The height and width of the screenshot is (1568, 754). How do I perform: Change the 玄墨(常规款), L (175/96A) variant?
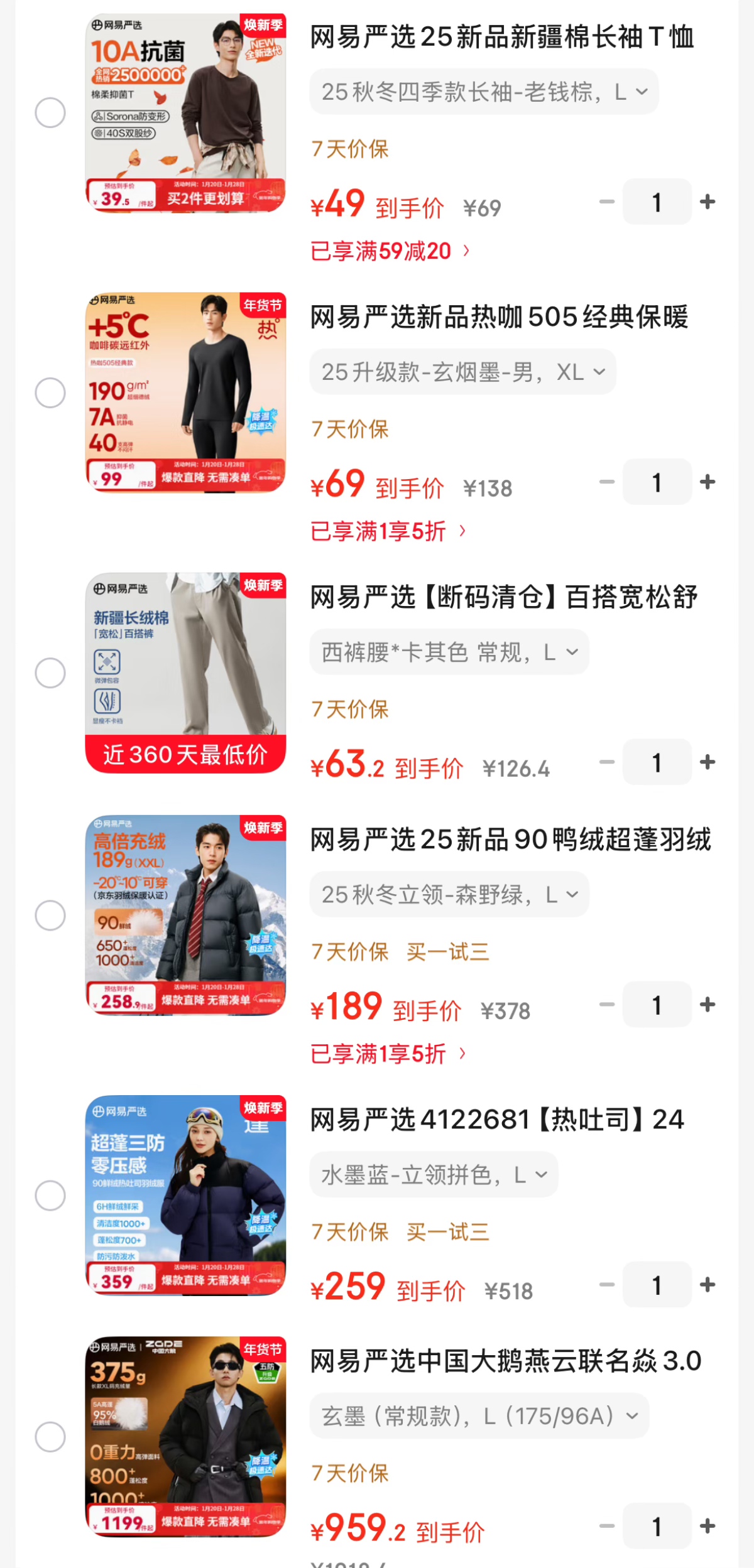tap(479, 1416)
